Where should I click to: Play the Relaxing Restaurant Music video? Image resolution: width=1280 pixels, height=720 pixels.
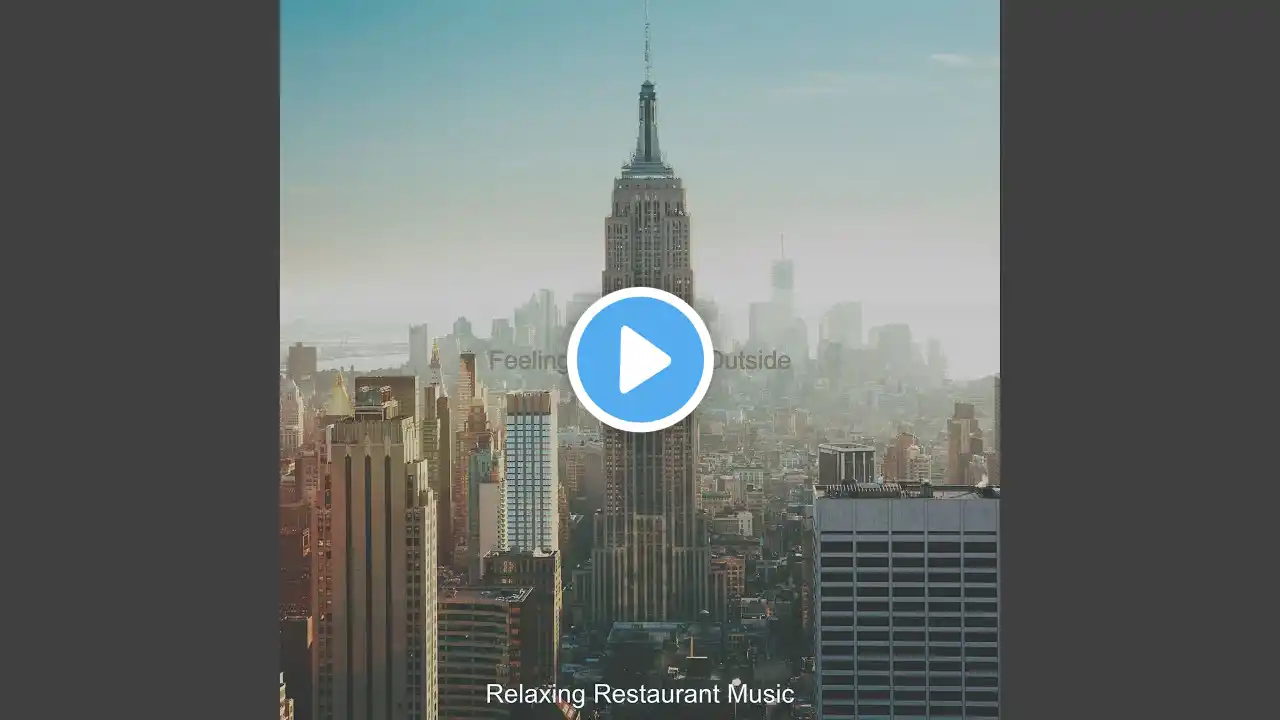tap(640, 360)
